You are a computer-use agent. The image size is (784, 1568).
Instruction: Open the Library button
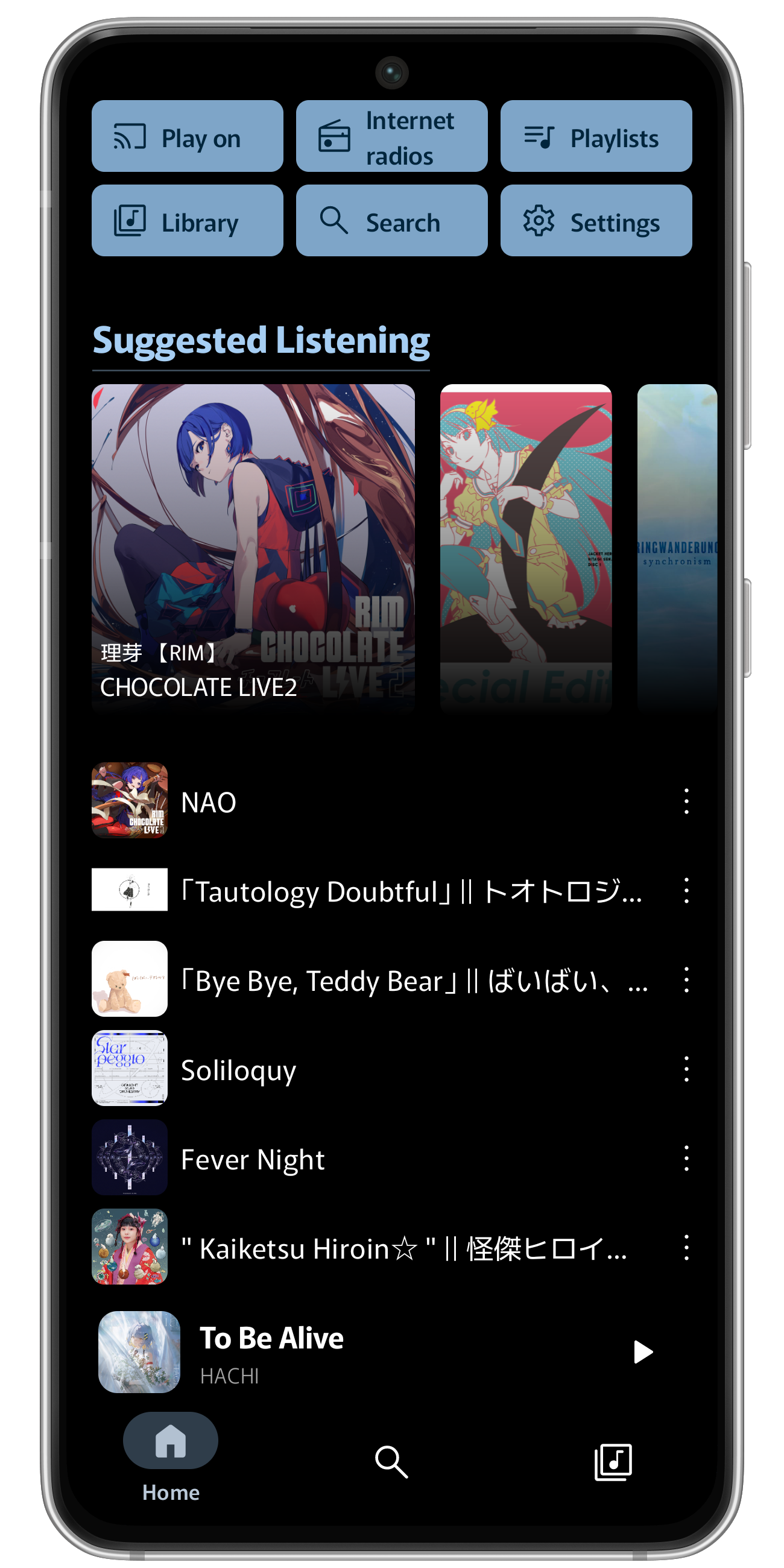[187, 221]
